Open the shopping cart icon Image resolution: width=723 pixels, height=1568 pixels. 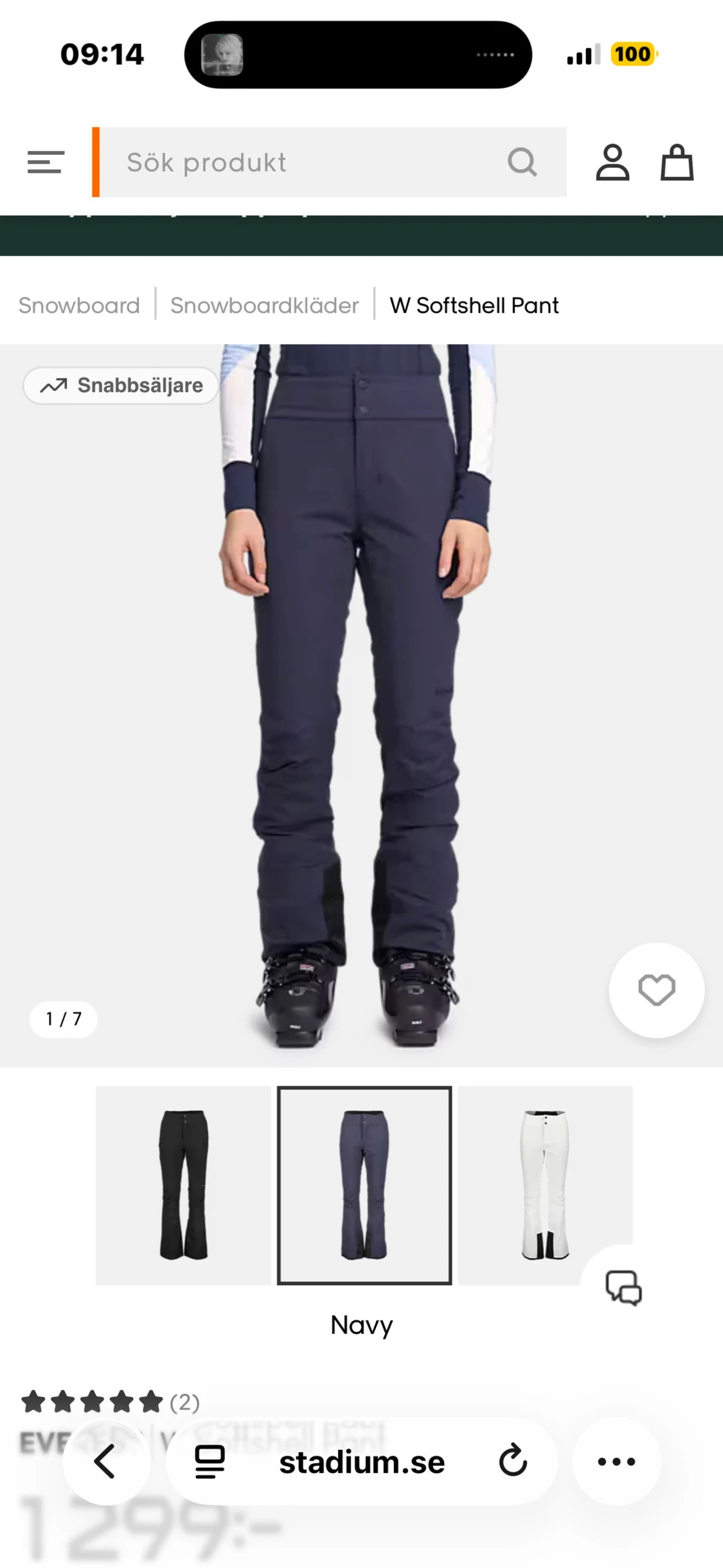tap(677, 162)
